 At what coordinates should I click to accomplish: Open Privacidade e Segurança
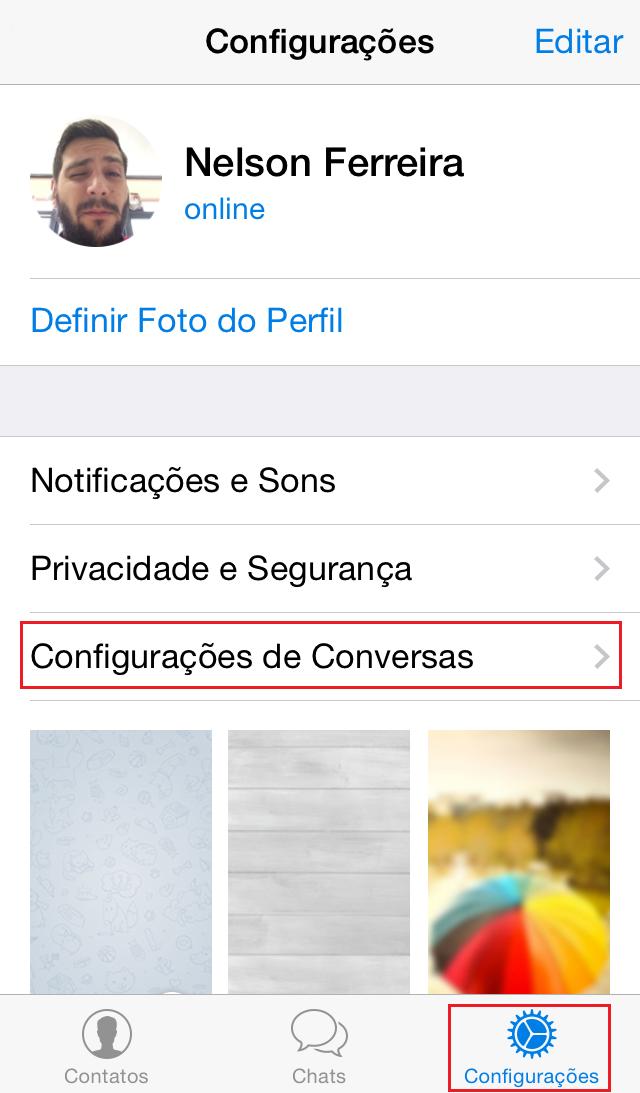click(x=320, y=569)
